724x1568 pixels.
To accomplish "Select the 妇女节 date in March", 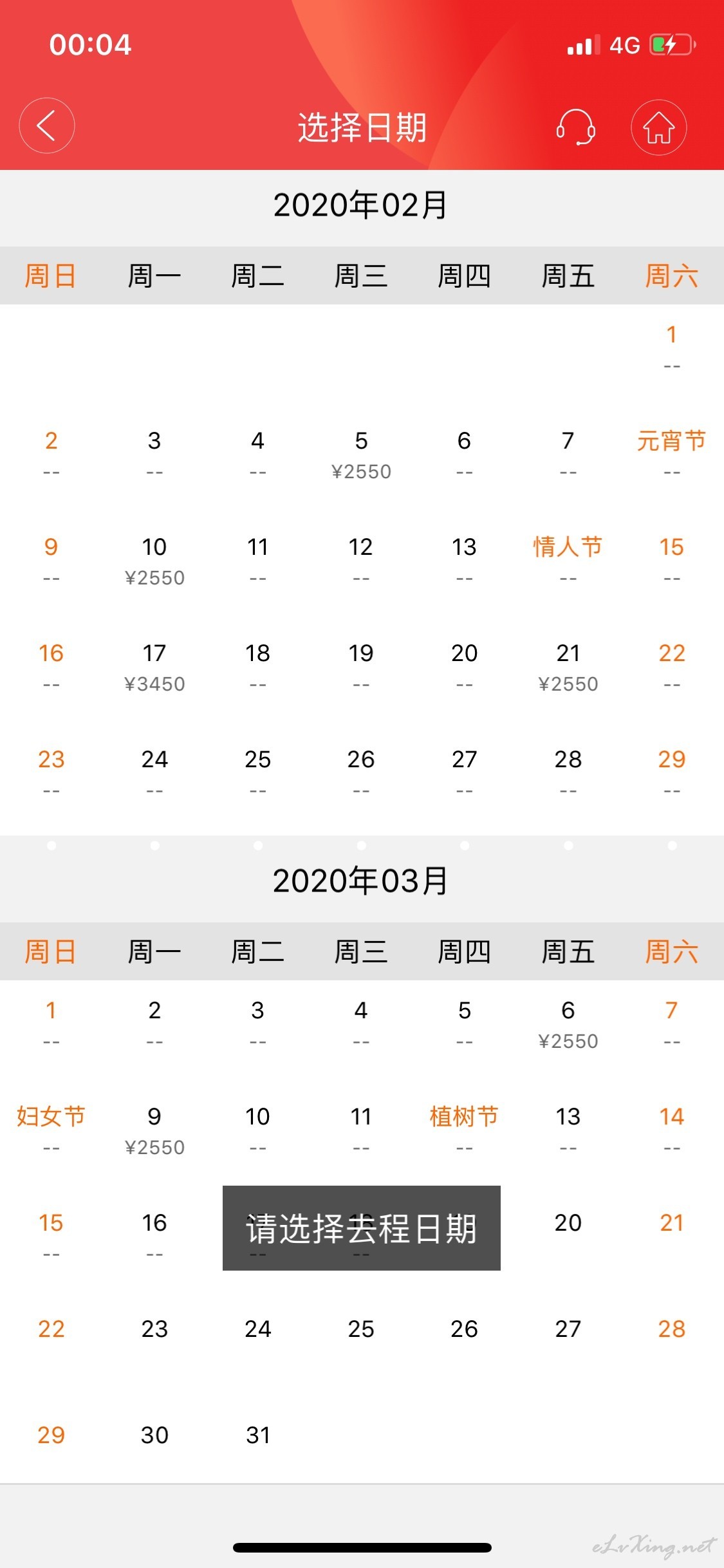I will (x=51, y=1131).
